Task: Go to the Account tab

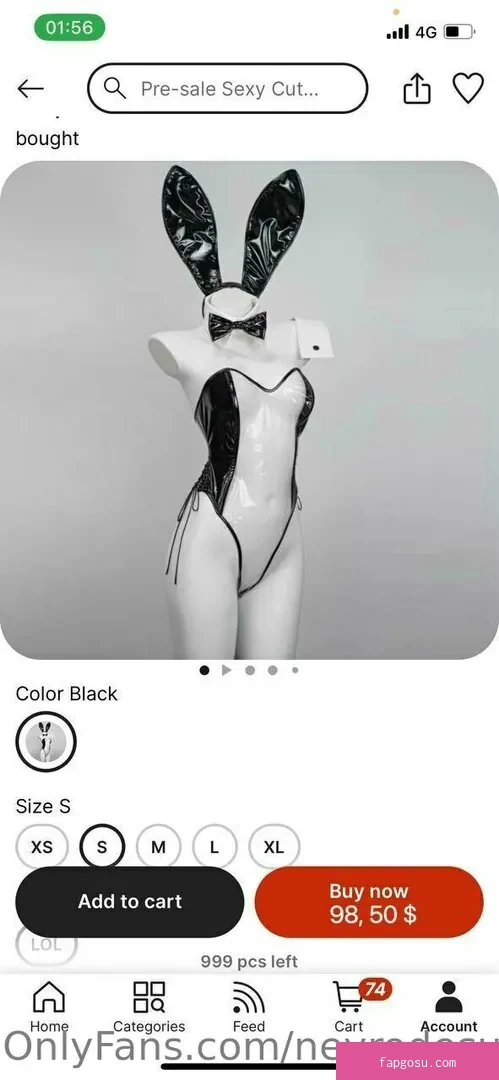Action: (x=449, y=1007)
